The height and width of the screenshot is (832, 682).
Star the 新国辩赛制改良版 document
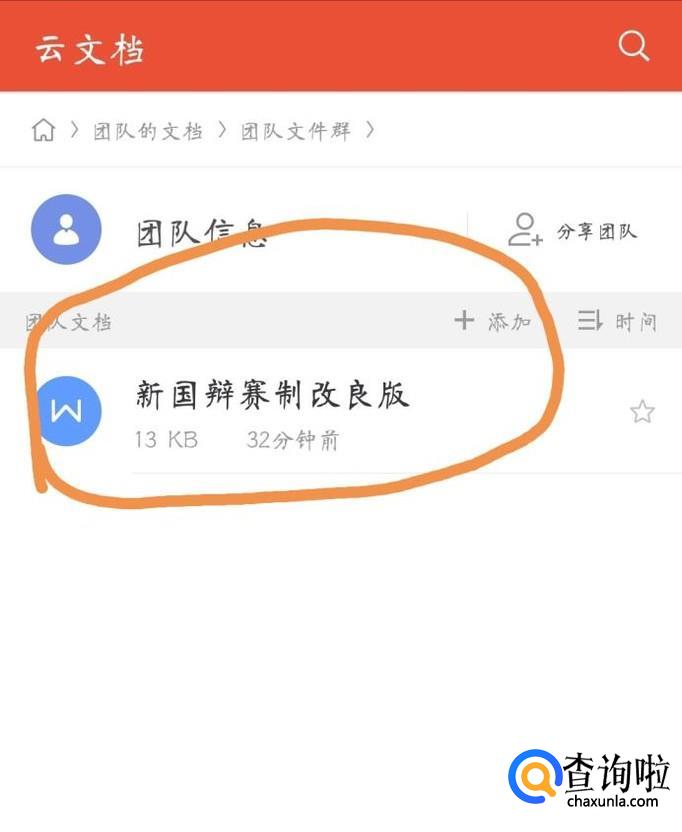[x=642, y=412]
